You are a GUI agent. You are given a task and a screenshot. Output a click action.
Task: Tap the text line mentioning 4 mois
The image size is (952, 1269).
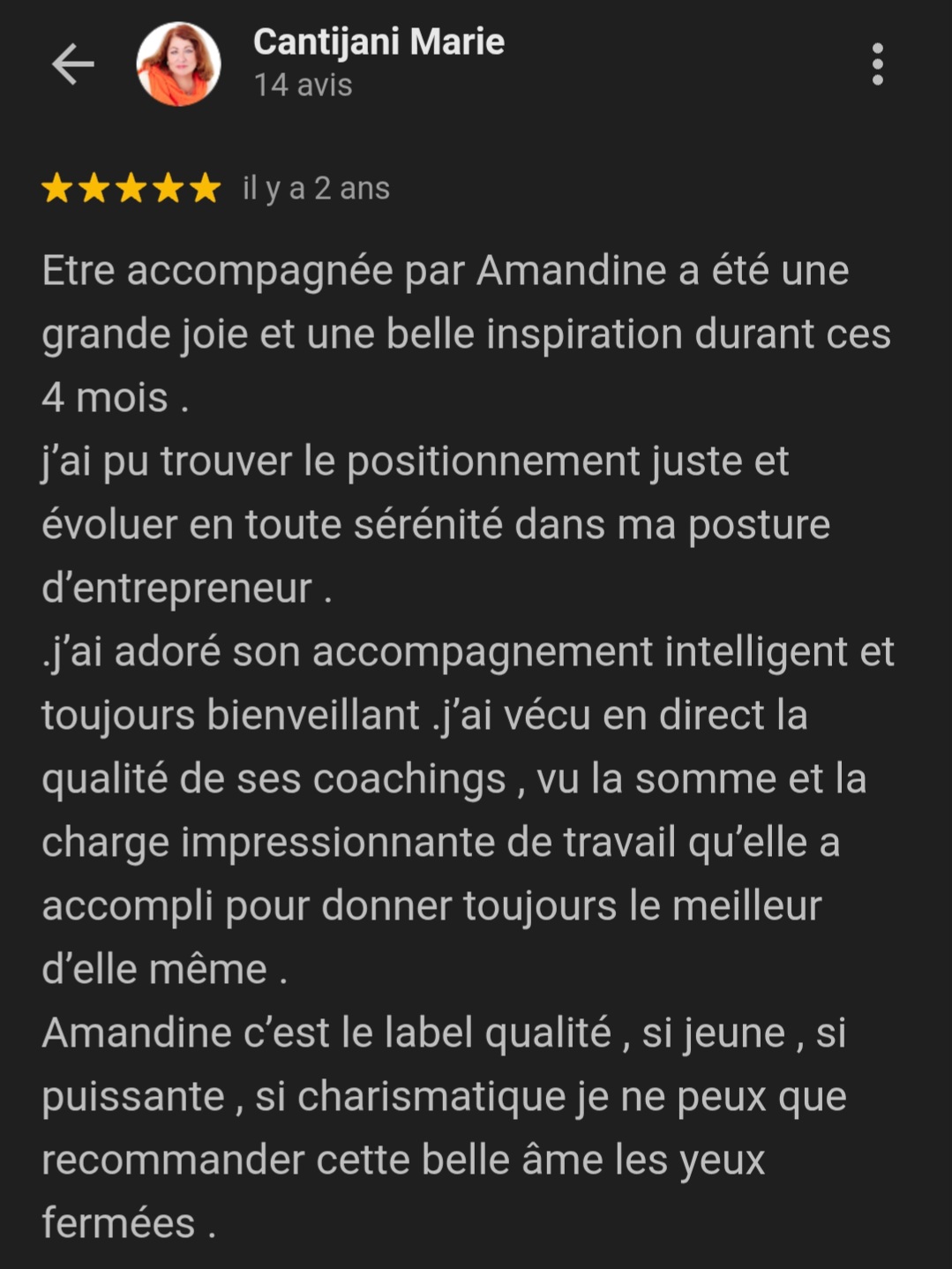(115, 400)
